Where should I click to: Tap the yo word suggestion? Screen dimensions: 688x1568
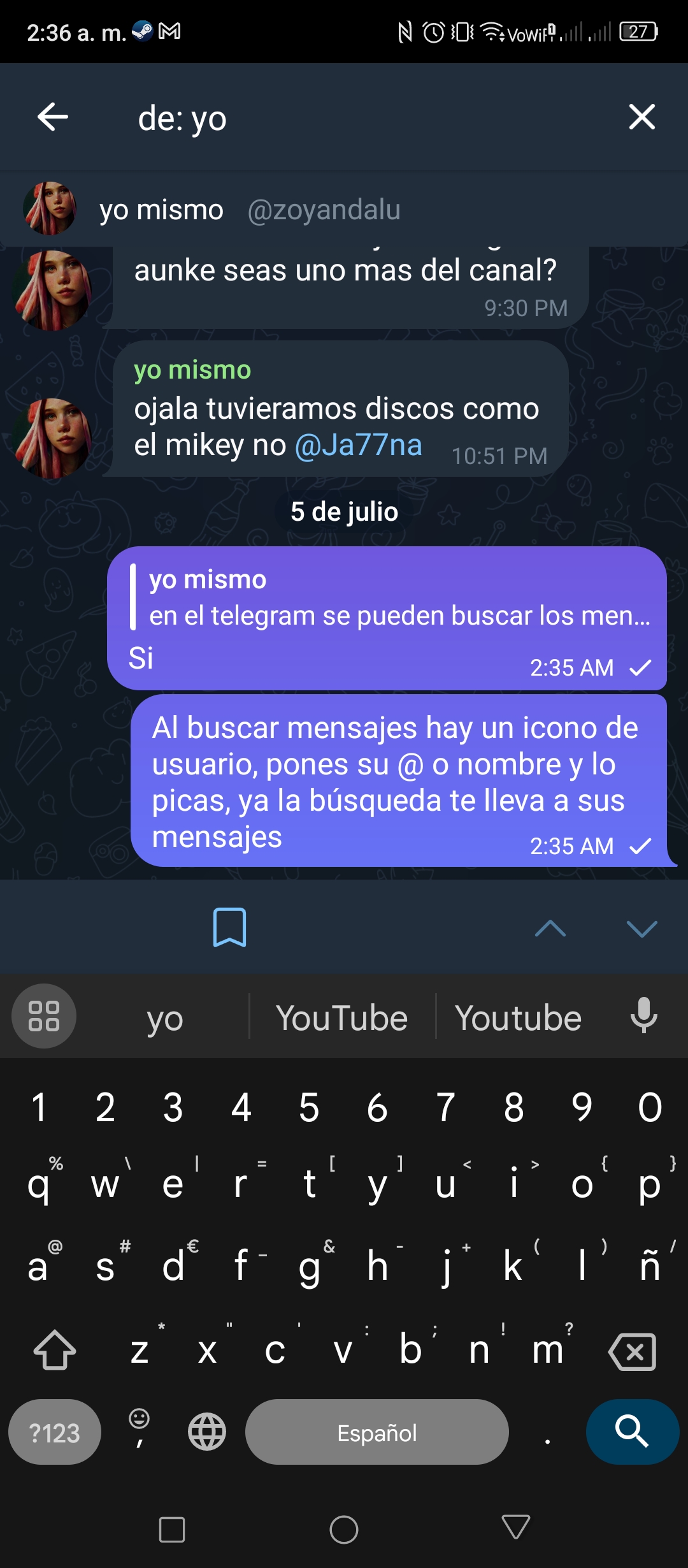165,1018
